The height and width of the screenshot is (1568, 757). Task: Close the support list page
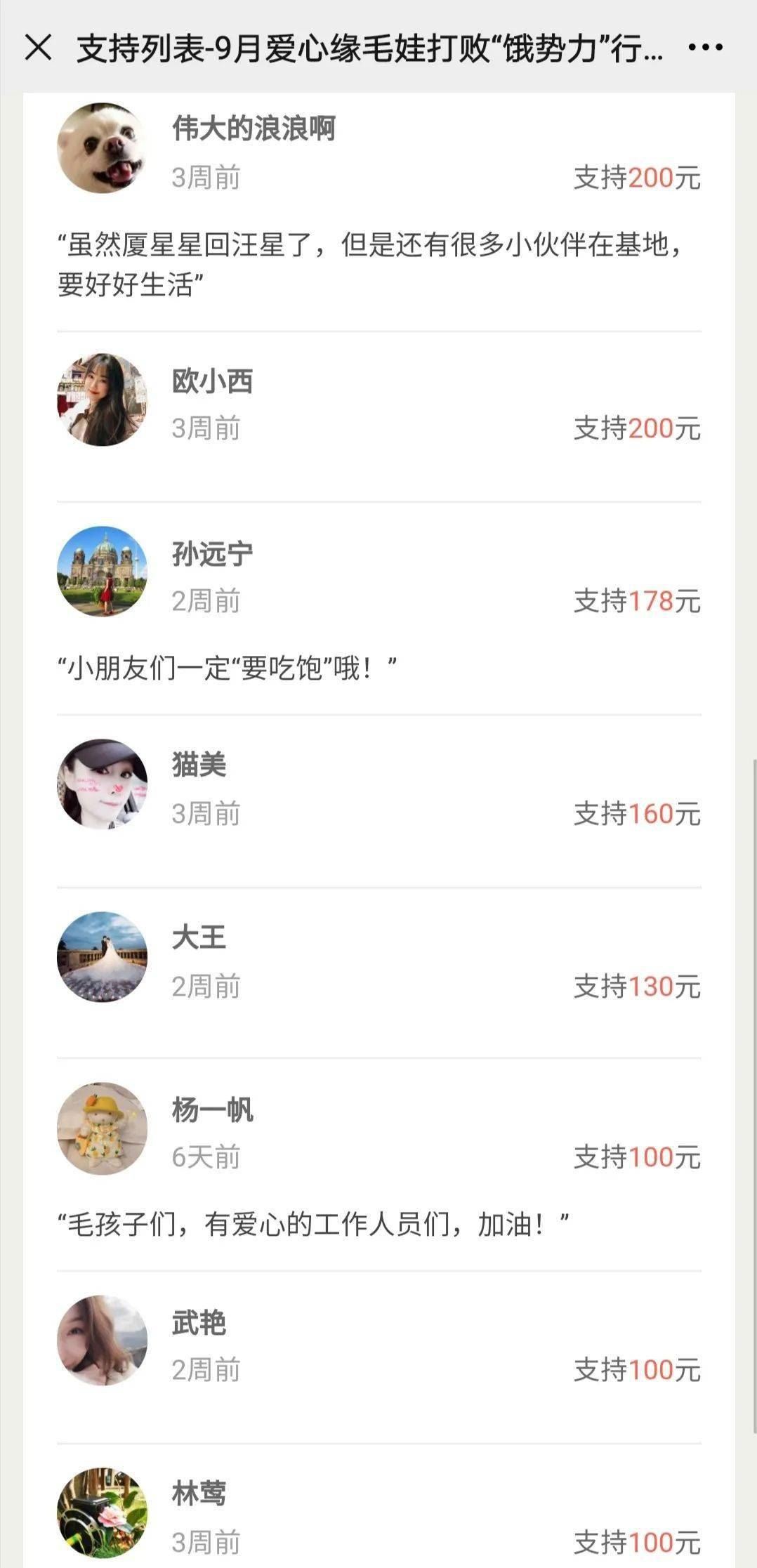(39, 46)
